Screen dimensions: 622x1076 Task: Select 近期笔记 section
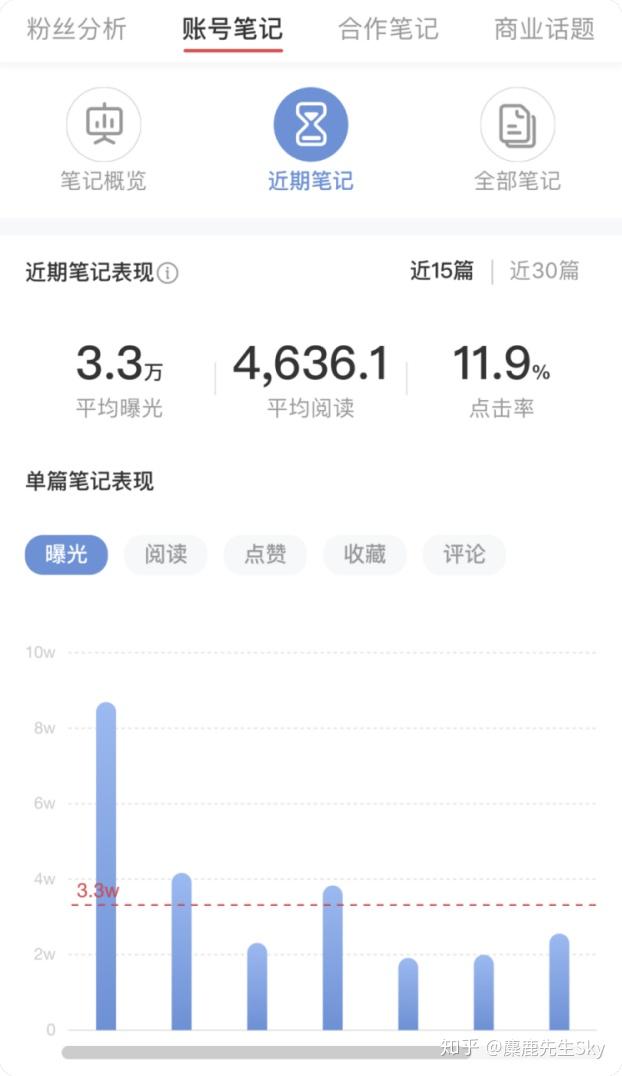(311, 140)
